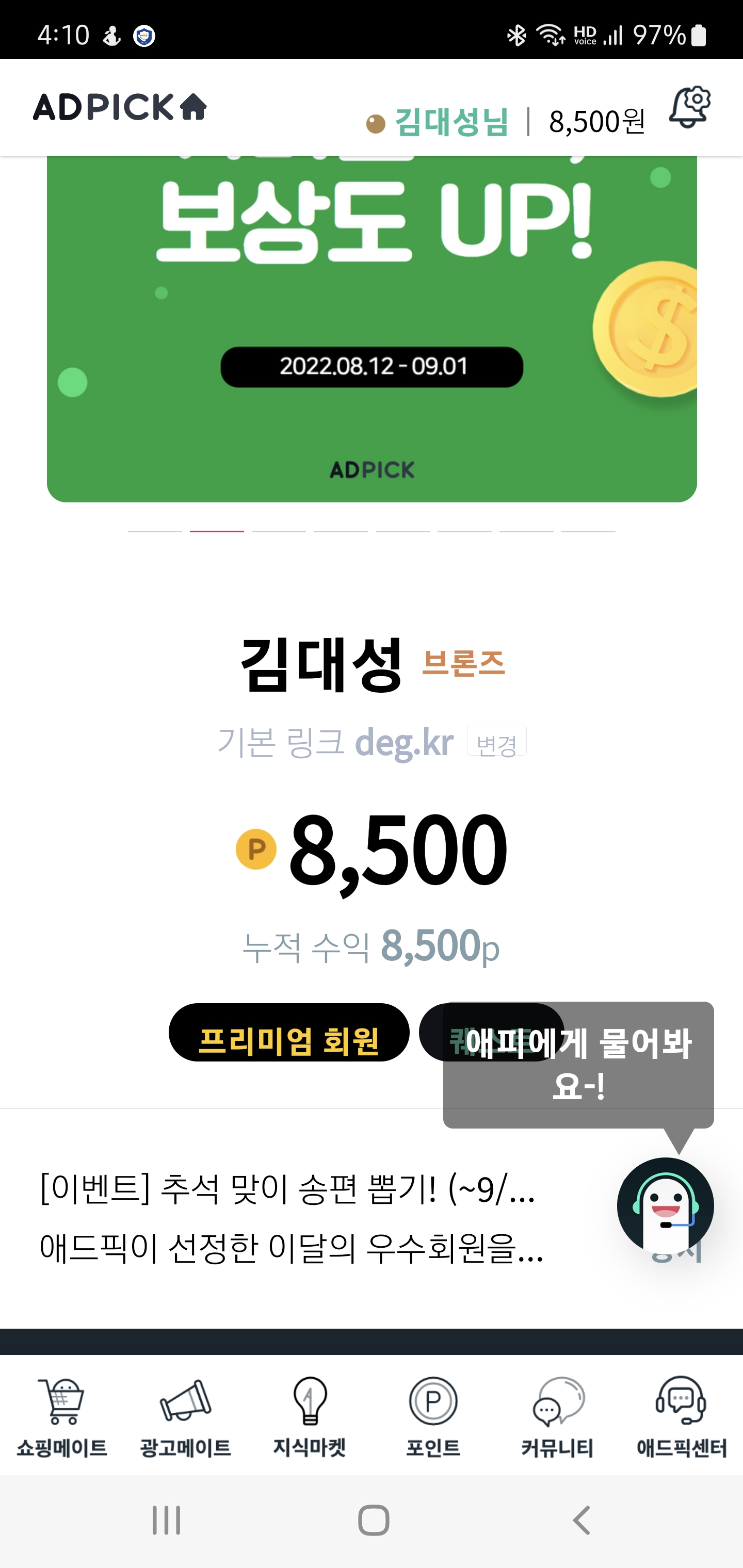This screenshot has height=1568, width=743.
Task: Open 김대성님 account info in header
Action: [x=450, y=122]
